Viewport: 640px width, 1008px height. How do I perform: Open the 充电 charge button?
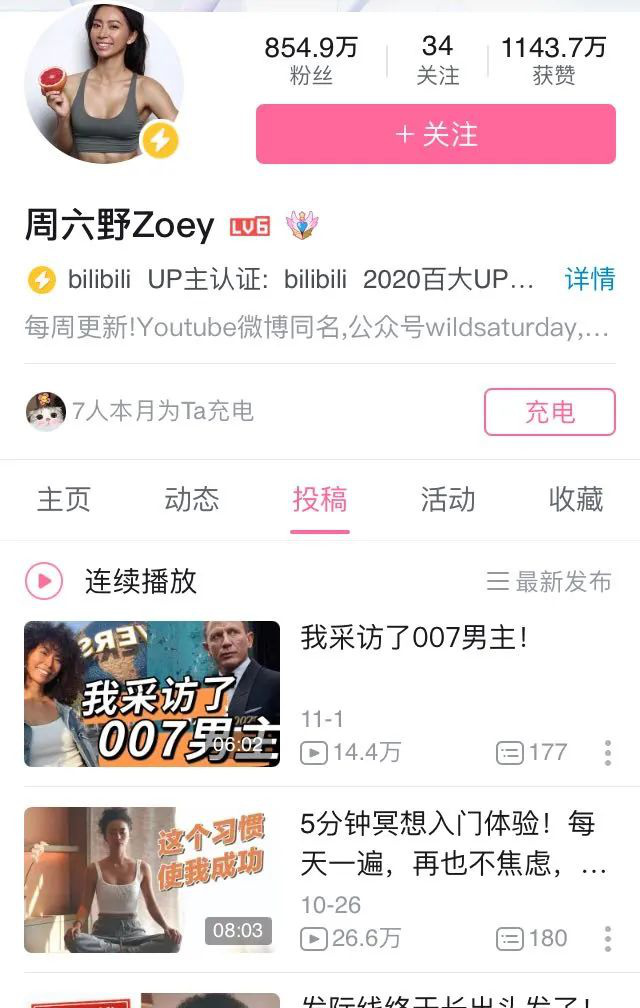[x=549, y=411]
